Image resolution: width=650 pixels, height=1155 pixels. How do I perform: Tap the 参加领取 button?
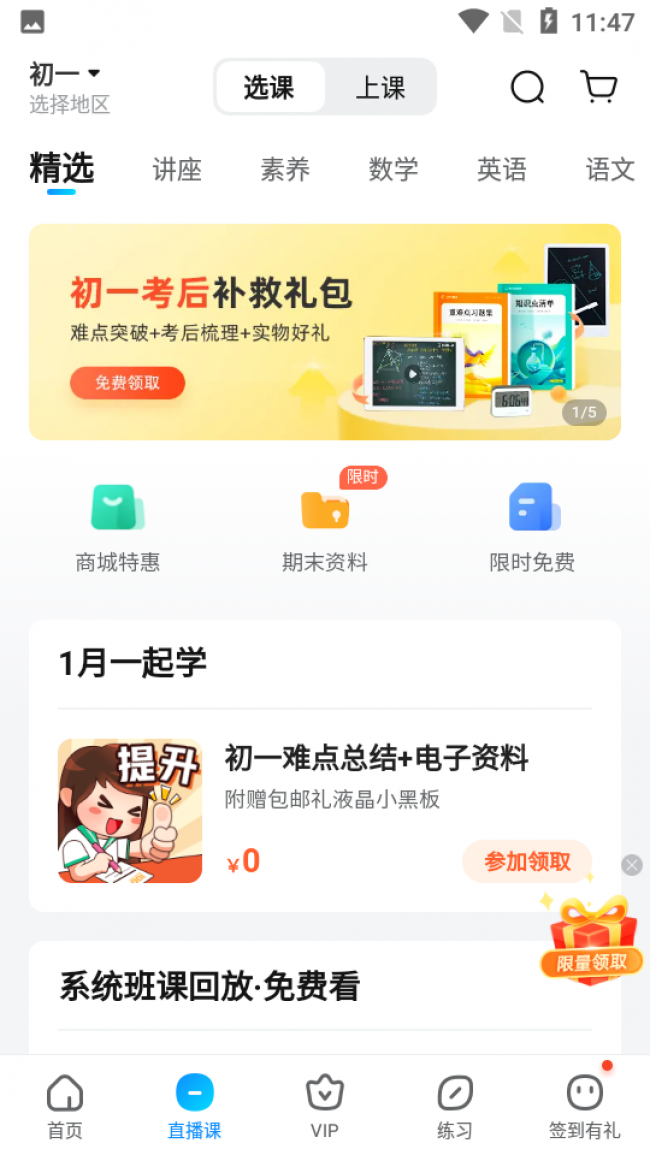527,861
